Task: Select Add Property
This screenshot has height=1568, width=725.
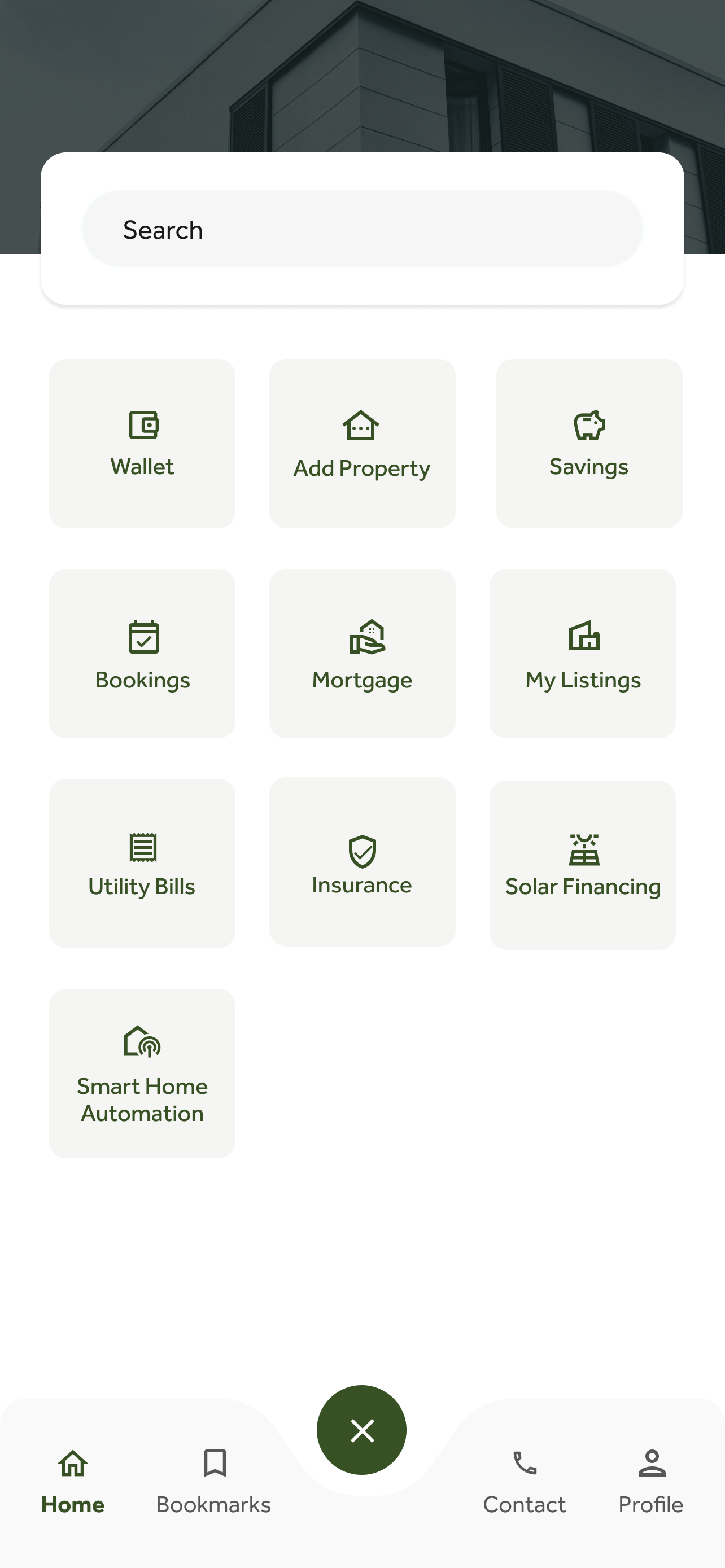Action: [362, 443]
